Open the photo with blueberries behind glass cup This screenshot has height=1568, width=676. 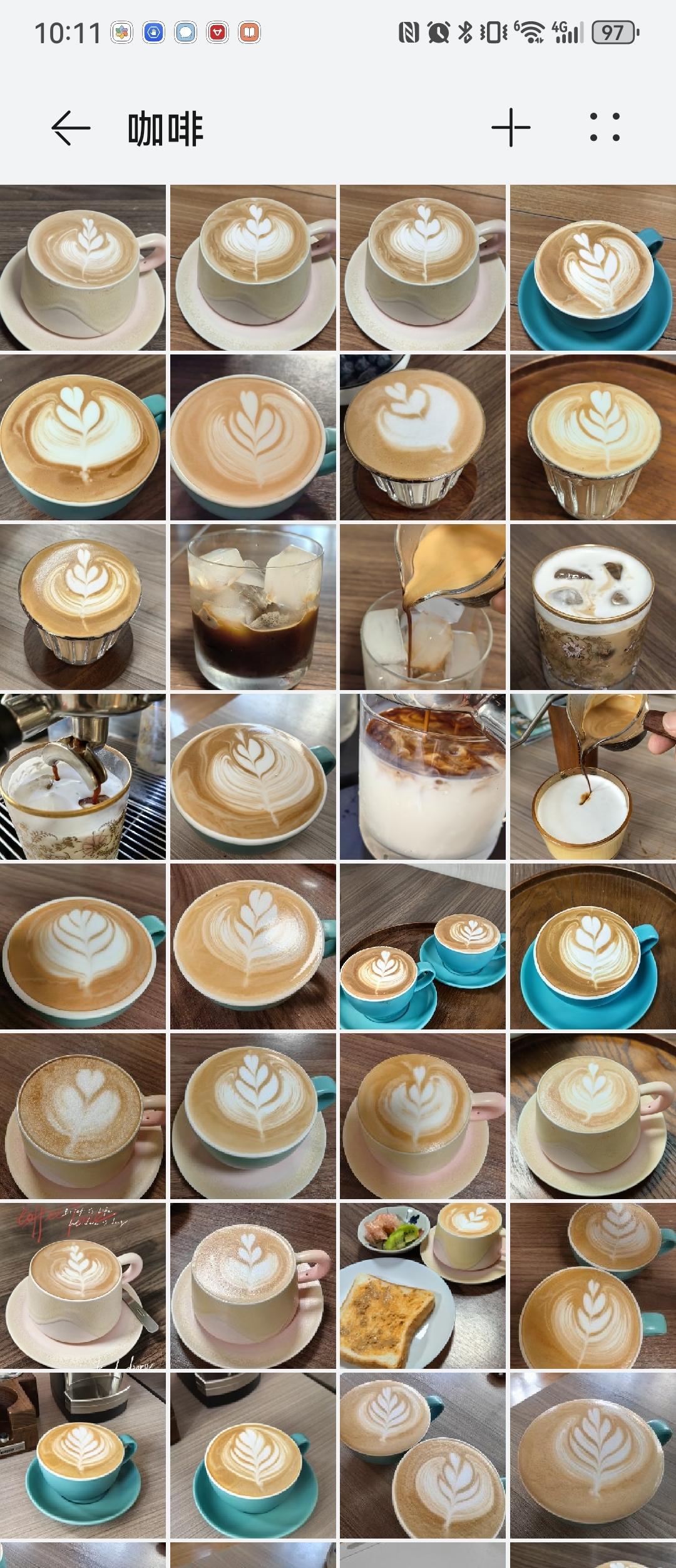pos(422,437)
